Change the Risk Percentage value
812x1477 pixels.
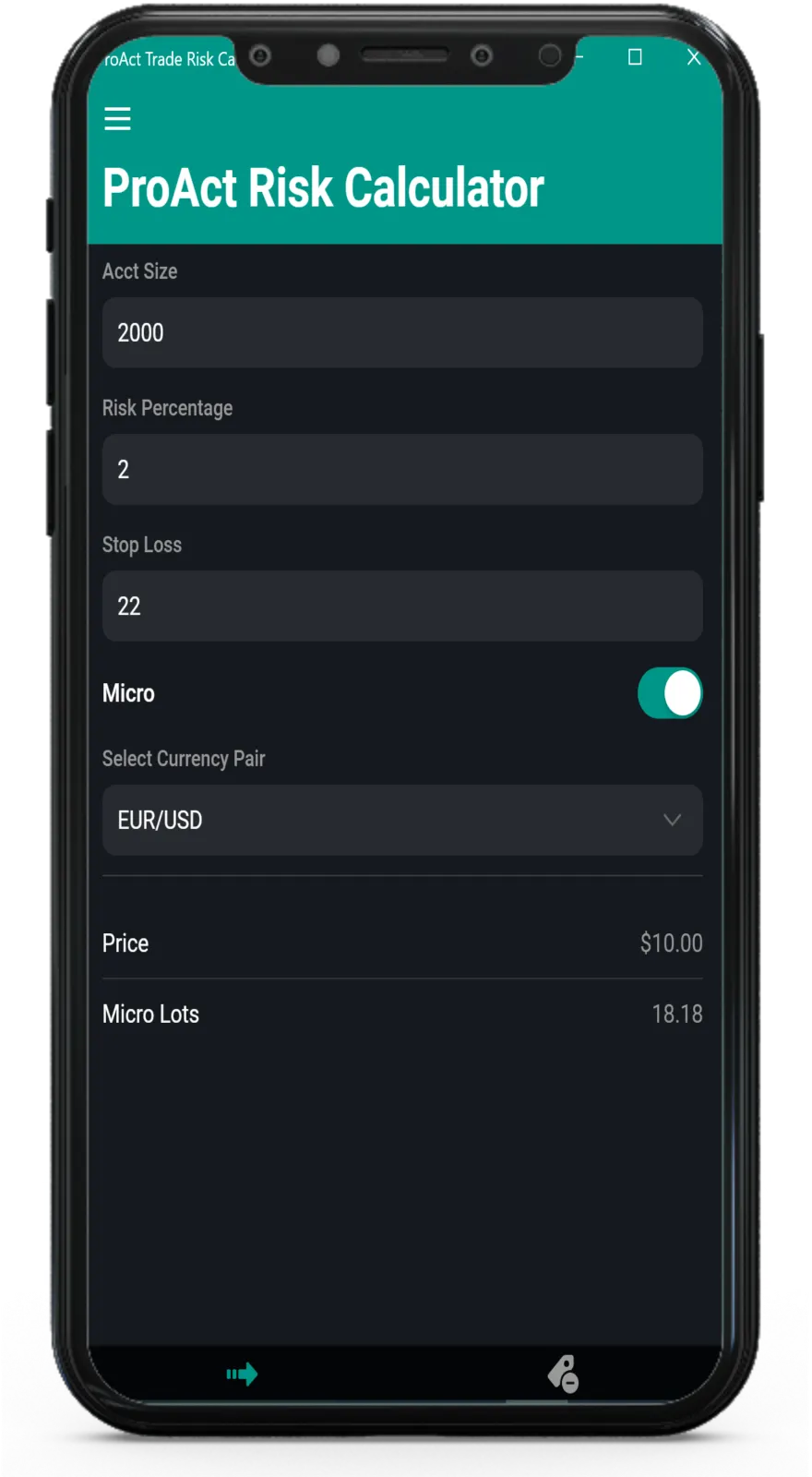coord(402,469)
